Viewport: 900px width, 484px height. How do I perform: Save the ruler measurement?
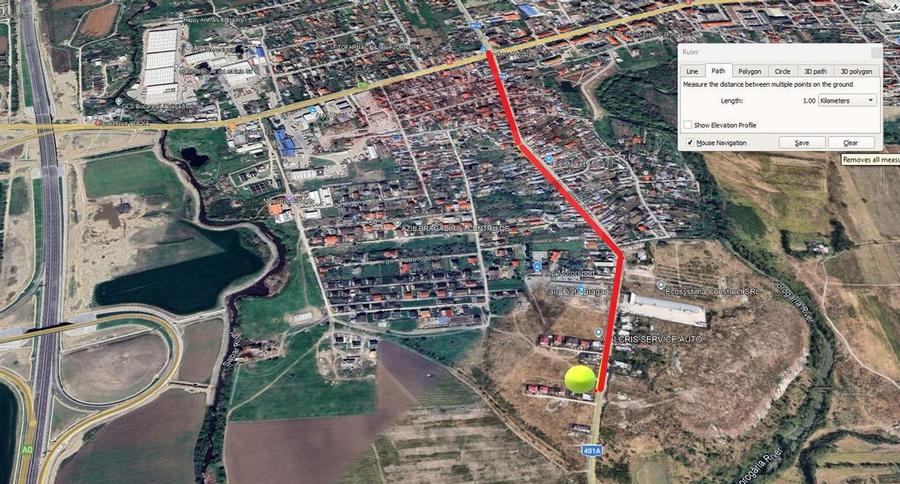click(802, 143)
